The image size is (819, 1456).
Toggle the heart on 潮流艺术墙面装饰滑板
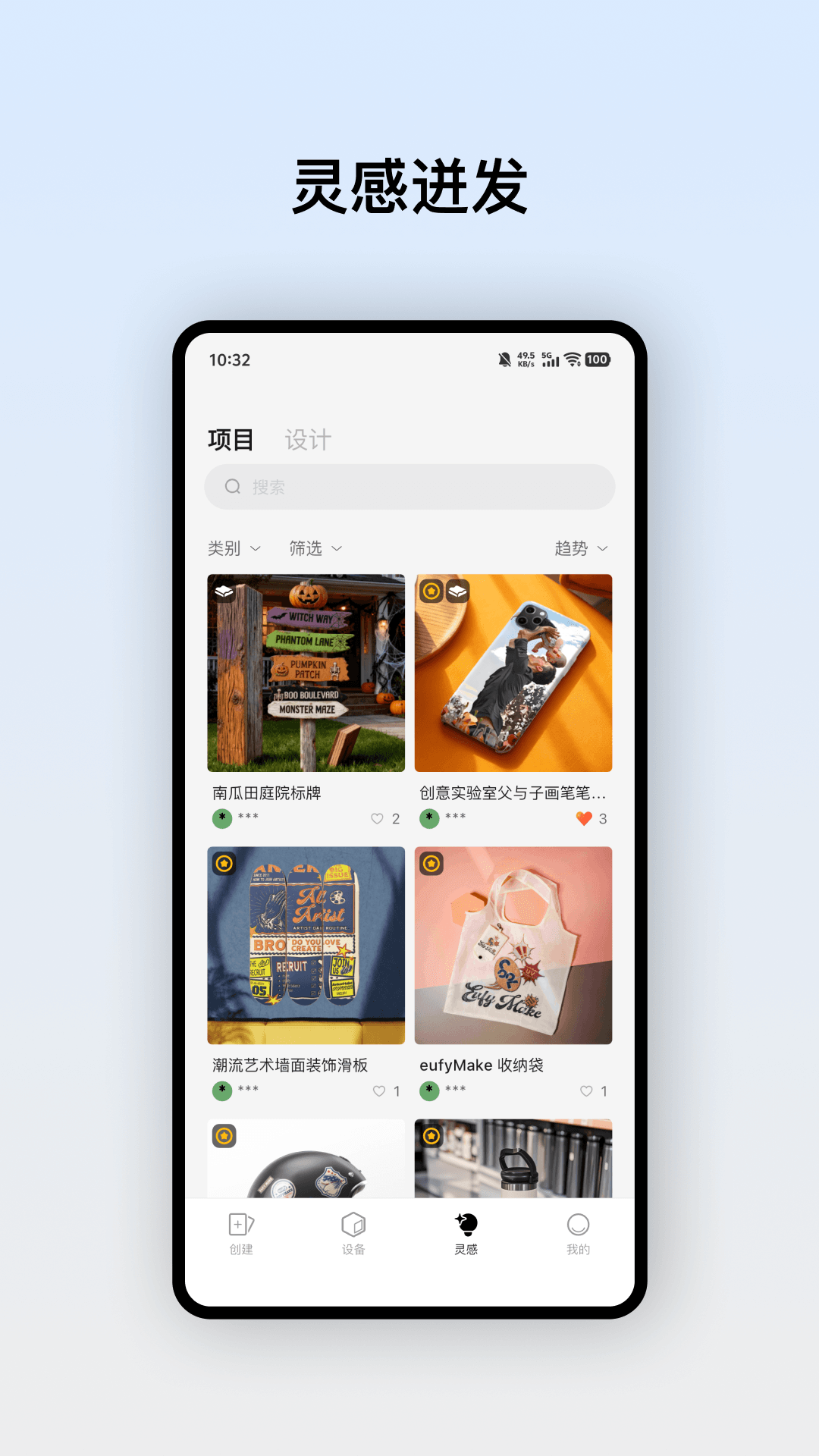[x=378, y=1091]
